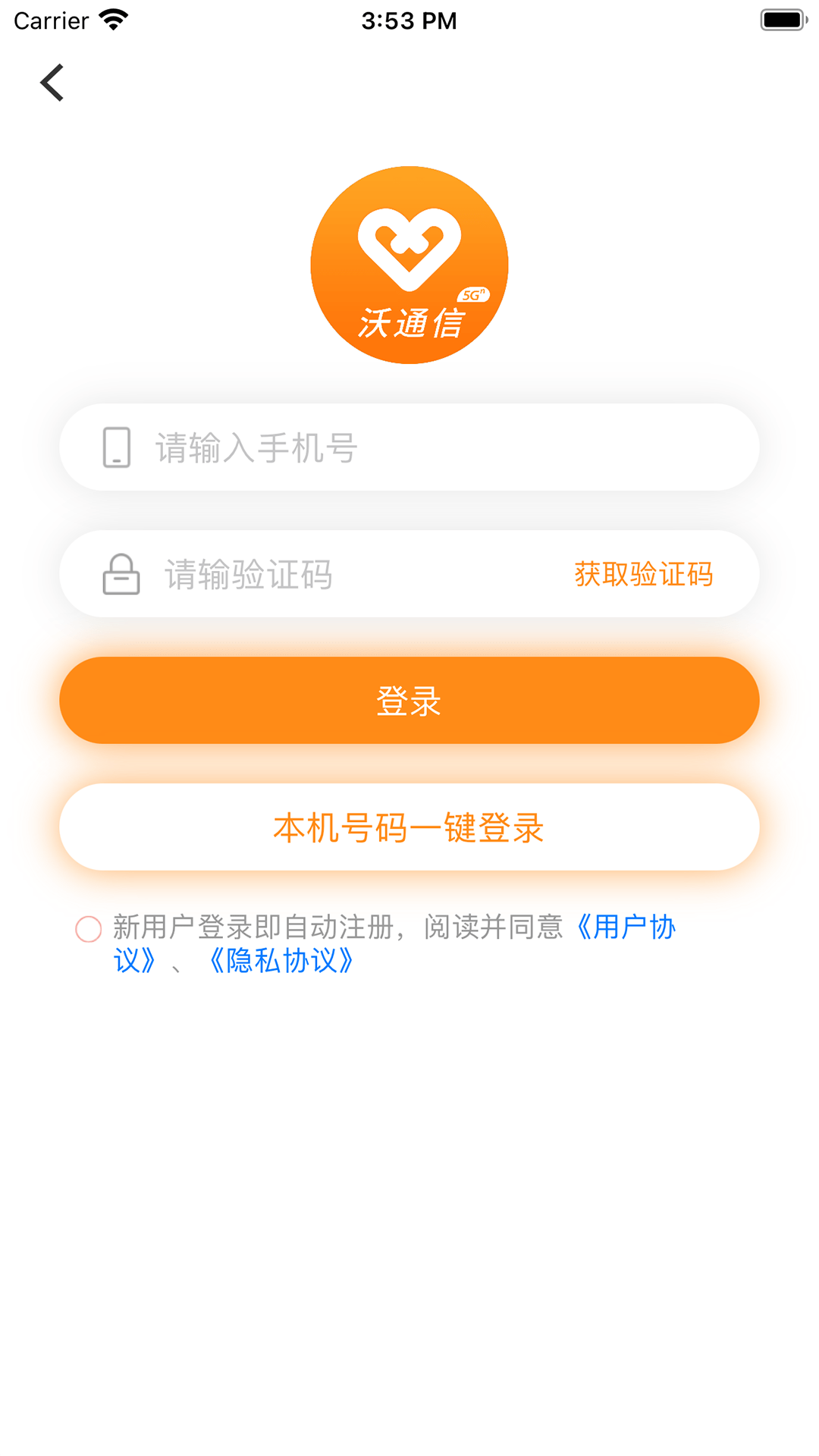
Task: Open the 《隐私协议》 link
Action: (x=281, y=961)
